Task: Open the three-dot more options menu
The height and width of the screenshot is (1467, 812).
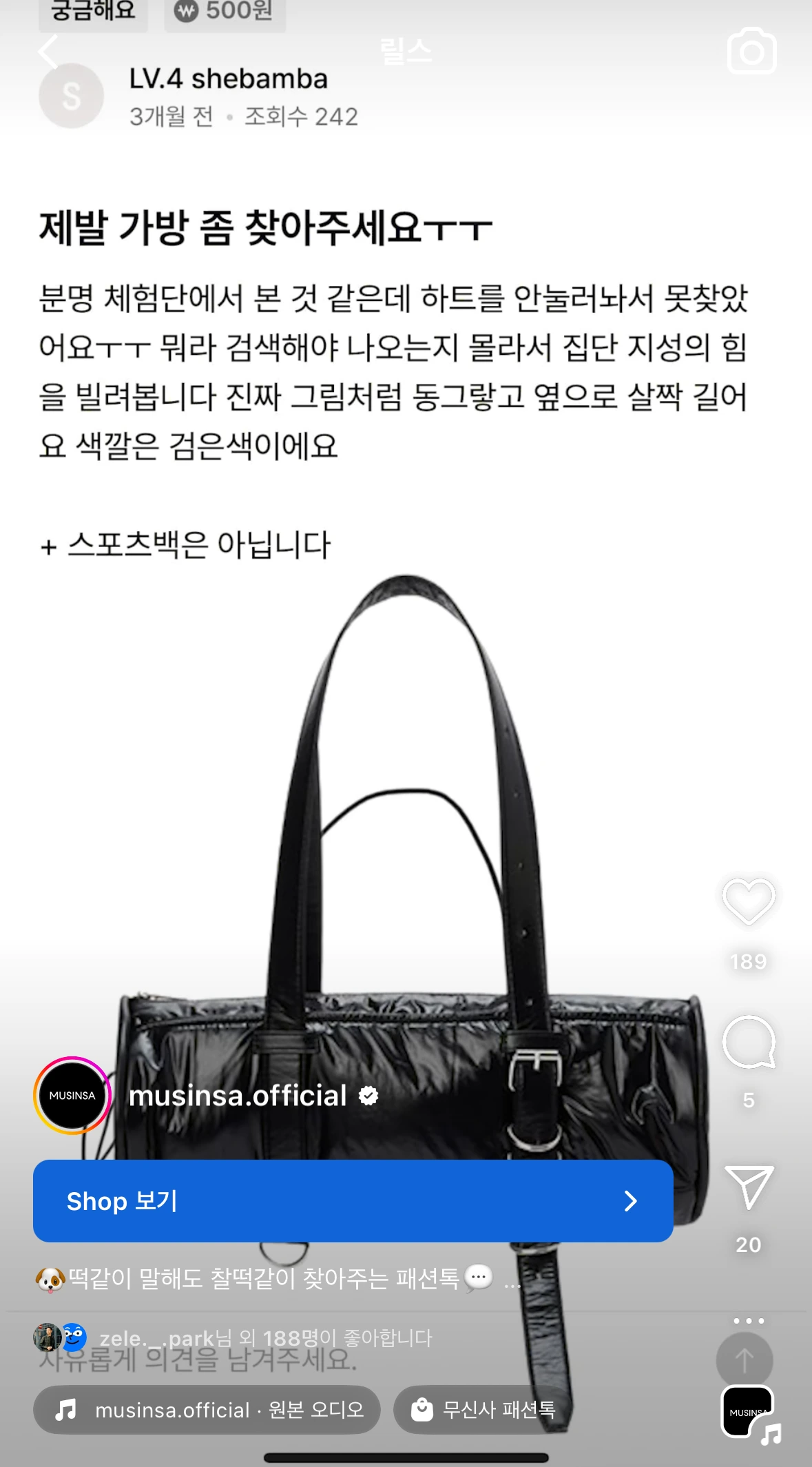Action: [x=749, y=1321]
